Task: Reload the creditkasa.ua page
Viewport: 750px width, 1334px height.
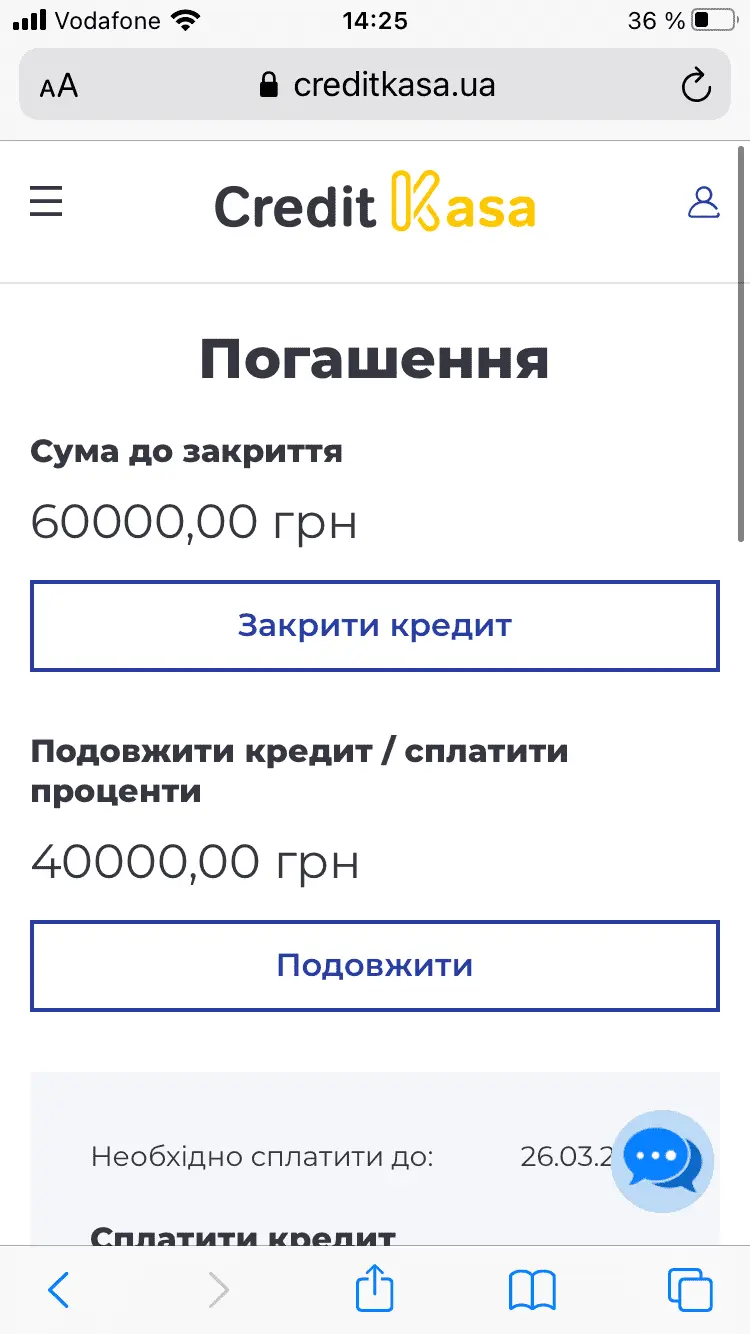Action: pyautogui.click(x=696, y=86)
